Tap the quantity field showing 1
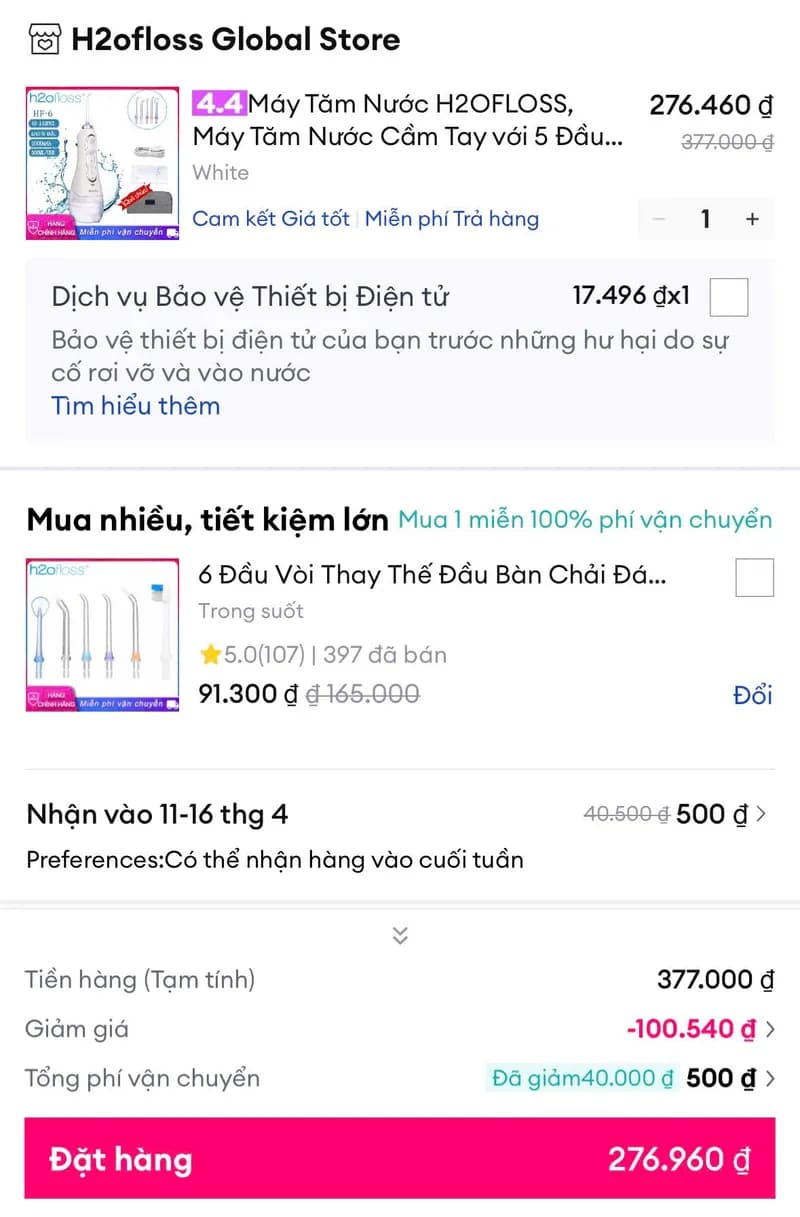 point(705,219)
